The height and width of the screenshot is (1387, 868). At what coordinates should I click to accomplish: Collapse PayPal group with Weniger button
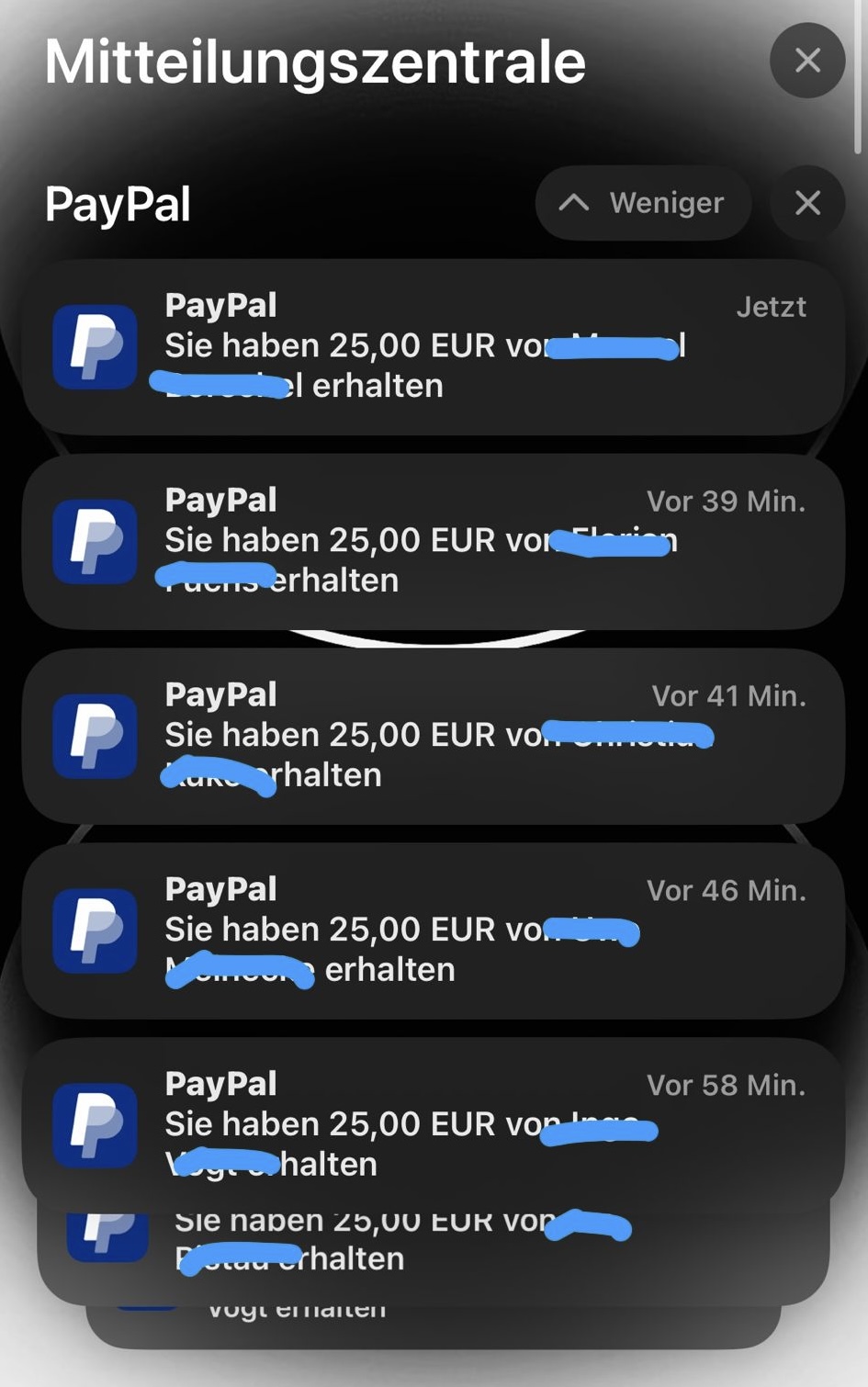(643, 203)
